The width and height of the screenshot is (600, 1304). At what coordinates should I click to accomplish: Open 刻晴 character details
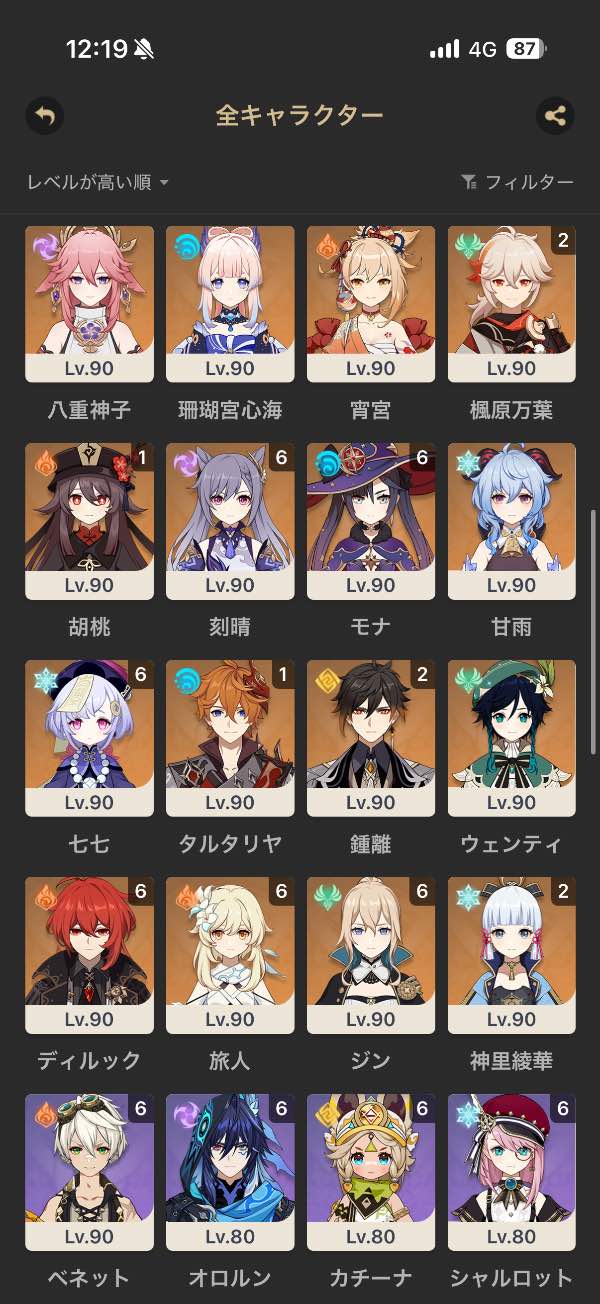pyautogui.click(x=230, y=520)
